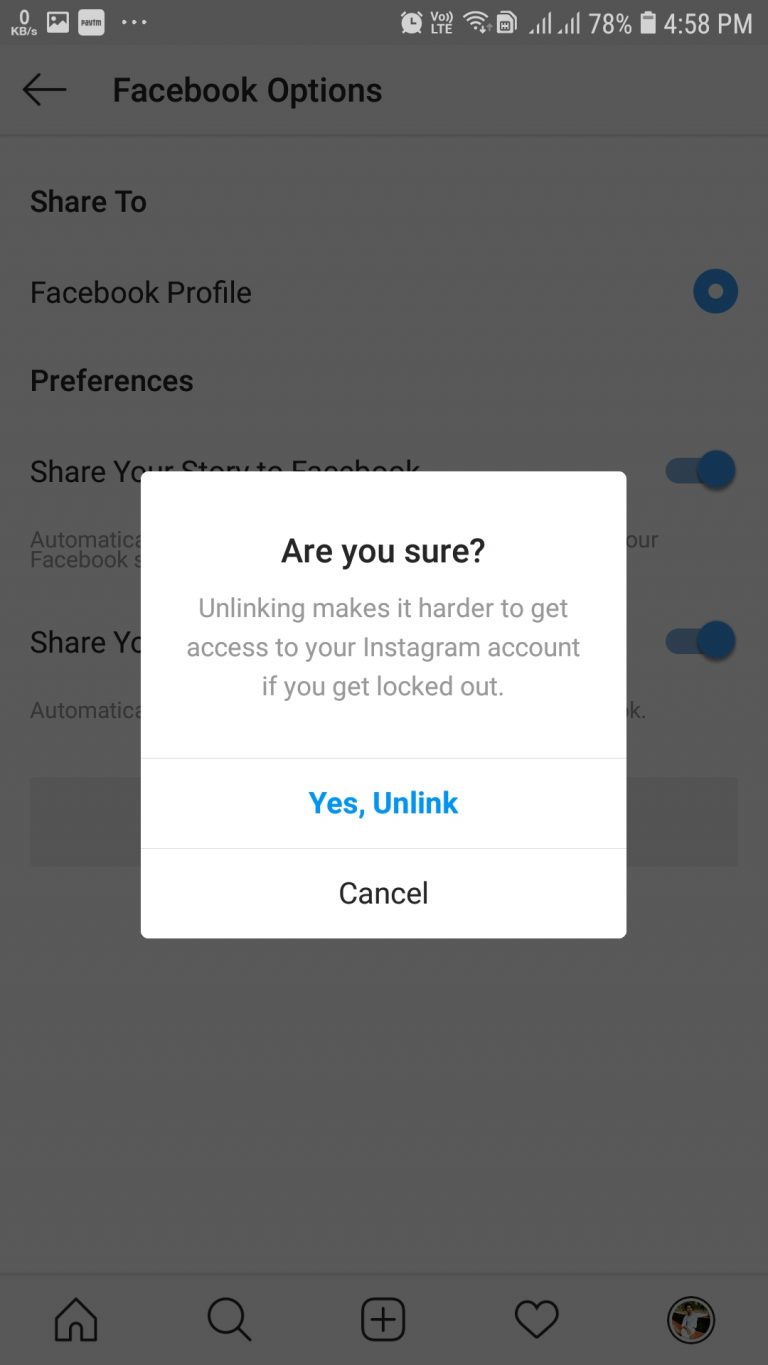Toggle Share Your Story to Facebook
Image resolution: width=768 pixels, height=1365 pixels.
tap(702, 469)
